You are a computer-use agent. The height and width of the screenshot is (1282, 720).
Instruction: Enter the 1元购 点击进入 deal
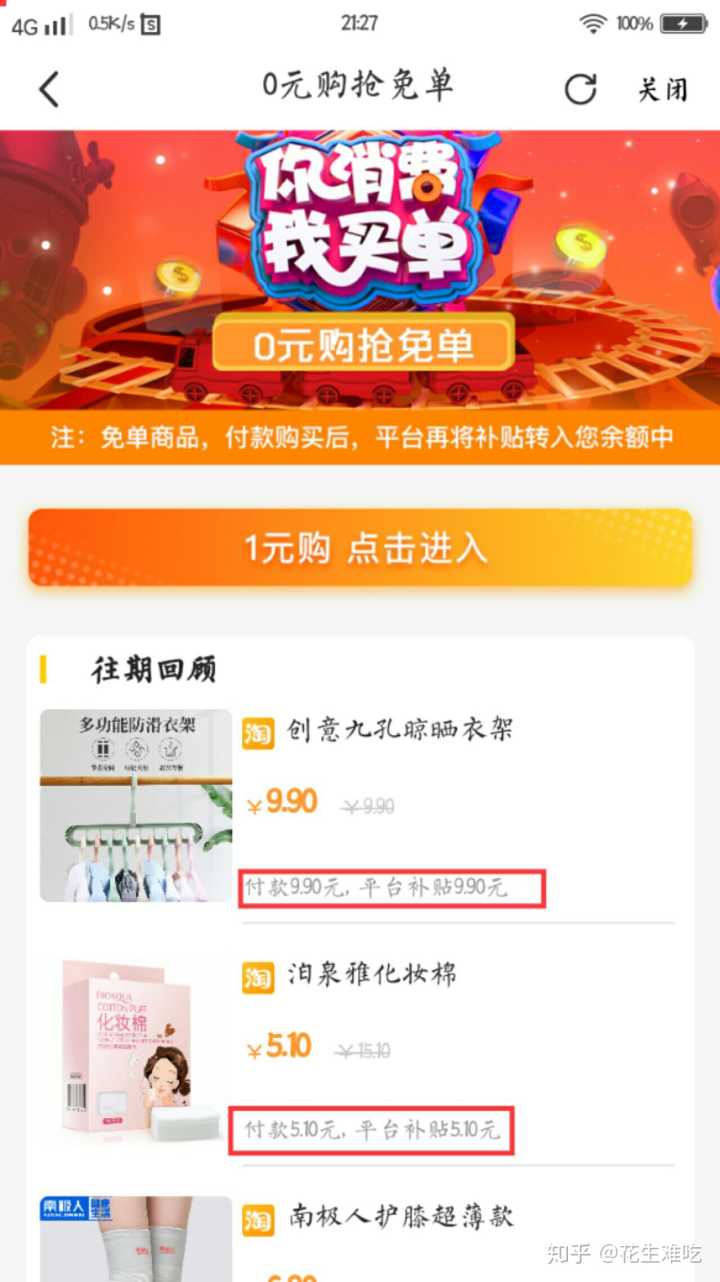(x=360, y=547)
